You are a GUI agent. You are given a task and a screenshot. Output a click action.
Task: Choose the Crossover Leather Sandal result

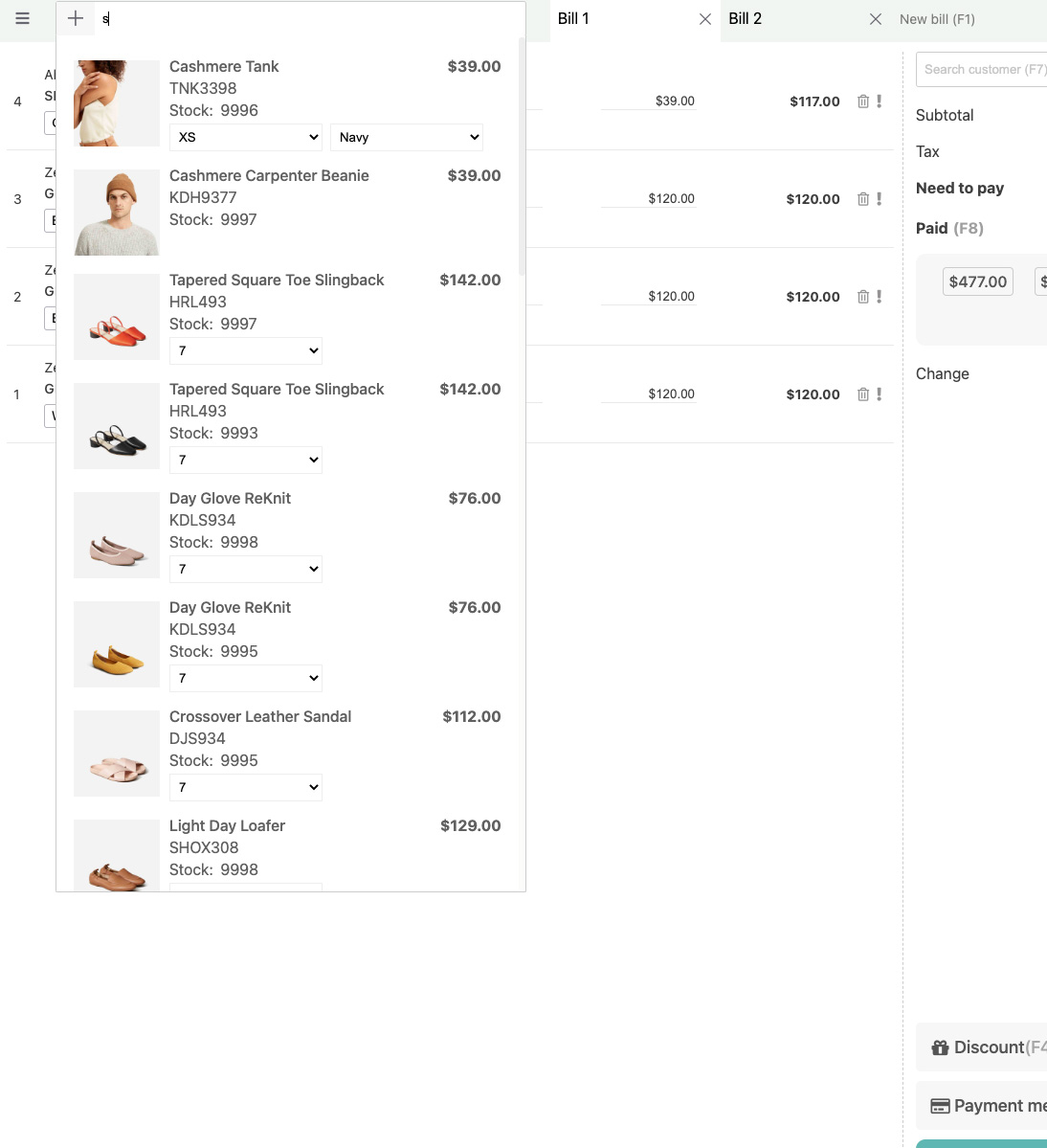[x=260, y=716]
